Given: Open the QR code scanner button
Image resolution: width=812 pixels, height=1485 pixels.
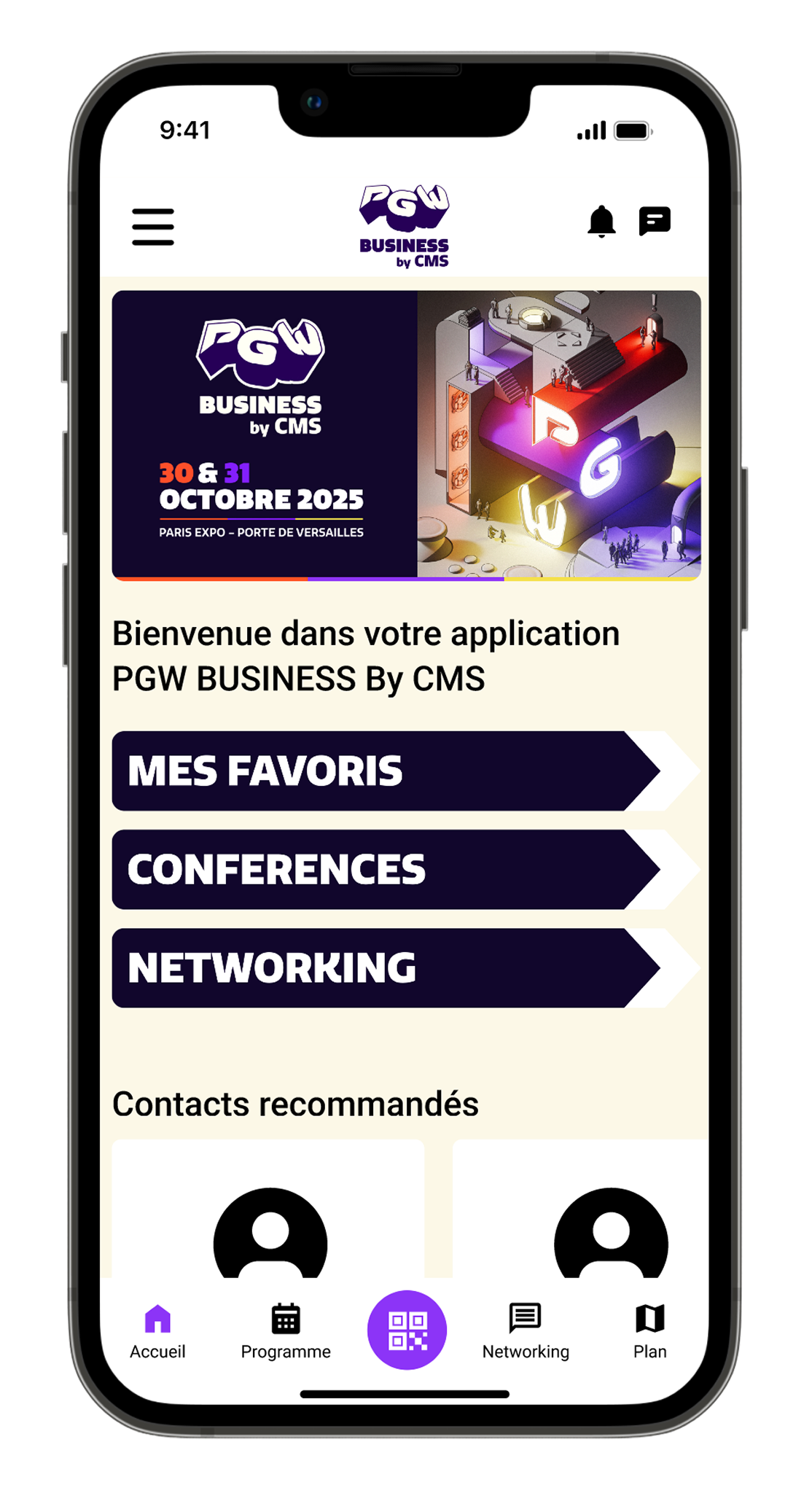Looking at the screenshot, I should point(407,1330).
